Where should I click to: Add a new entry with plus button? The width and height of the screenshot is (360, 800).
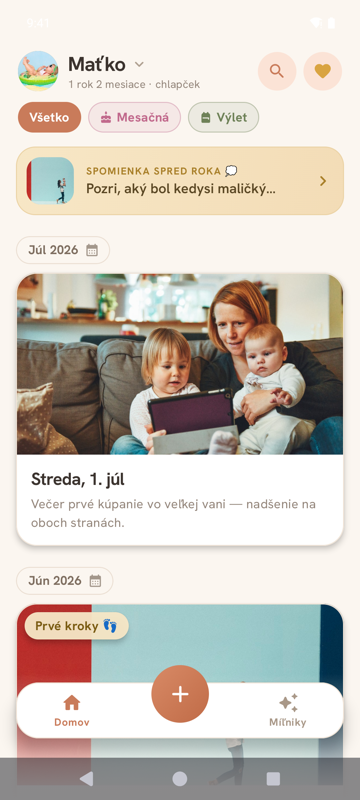180,694
